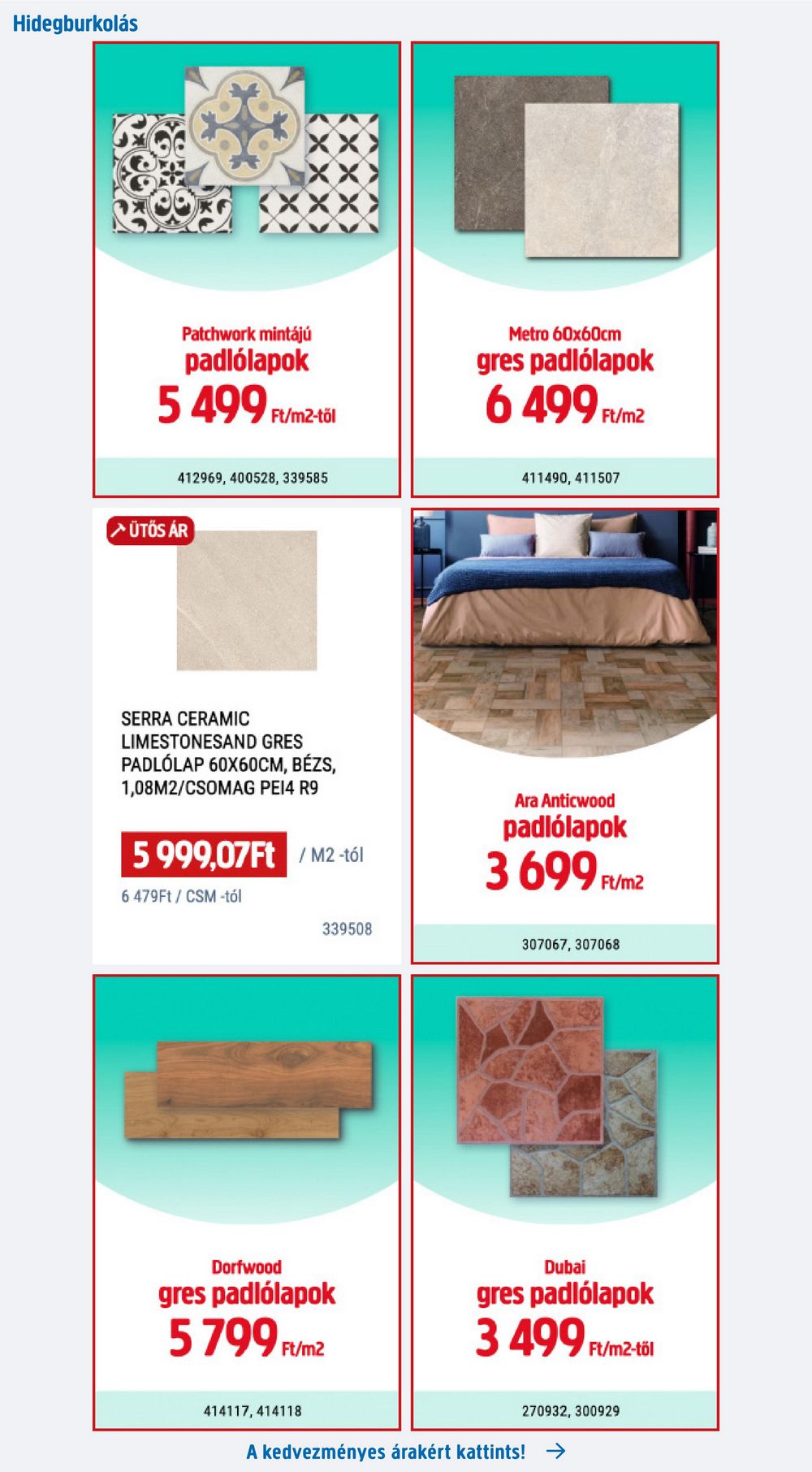Open the Ara Anticwood padlólapok card

pos(565,736)
